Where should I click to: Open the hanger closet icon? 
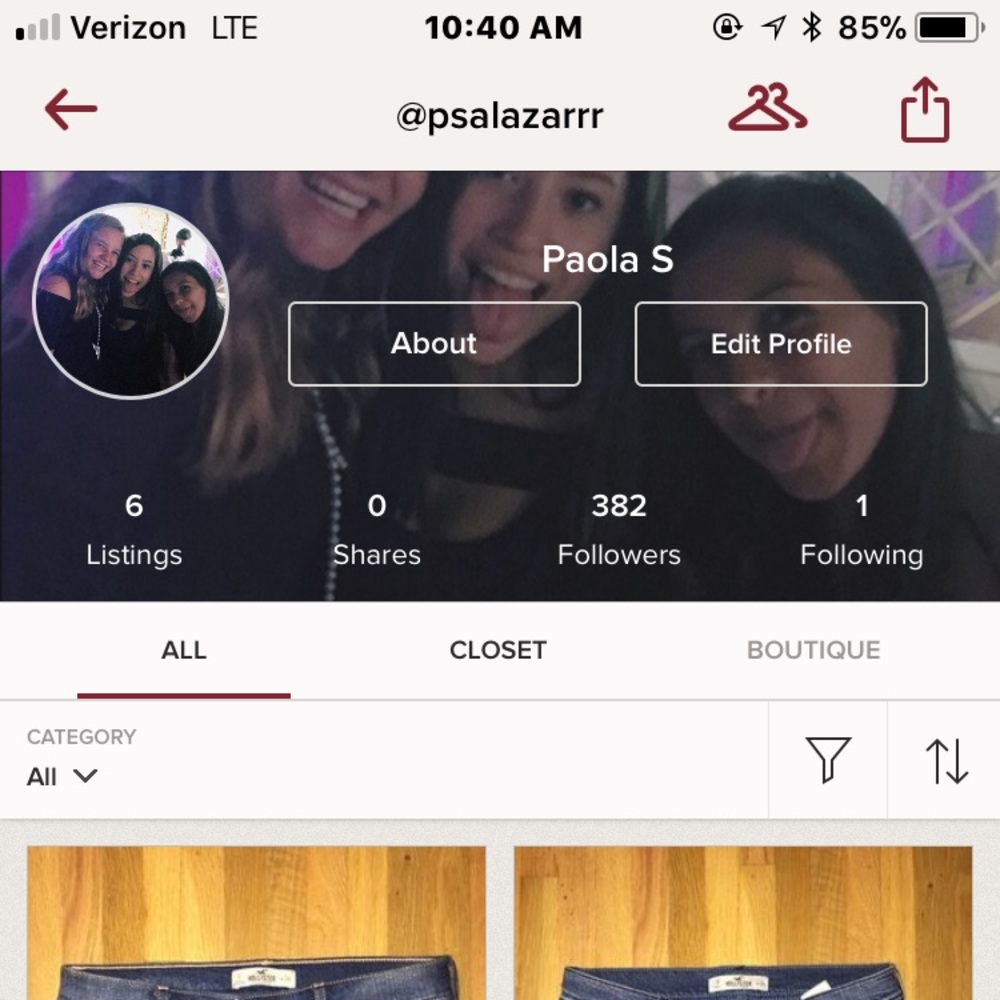coord(767,109)
